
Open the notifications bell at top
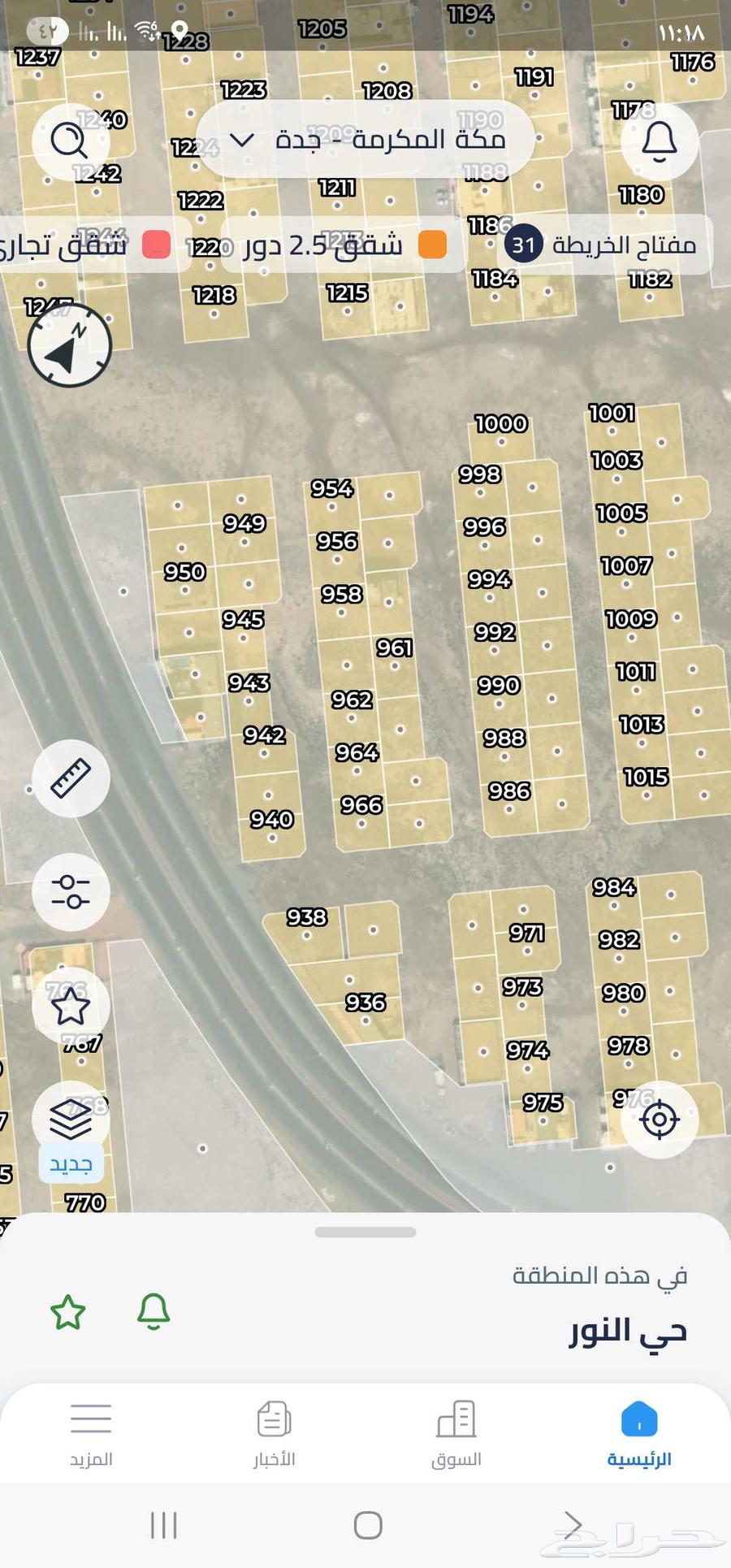pyautogui.click(x=659, y=141)
